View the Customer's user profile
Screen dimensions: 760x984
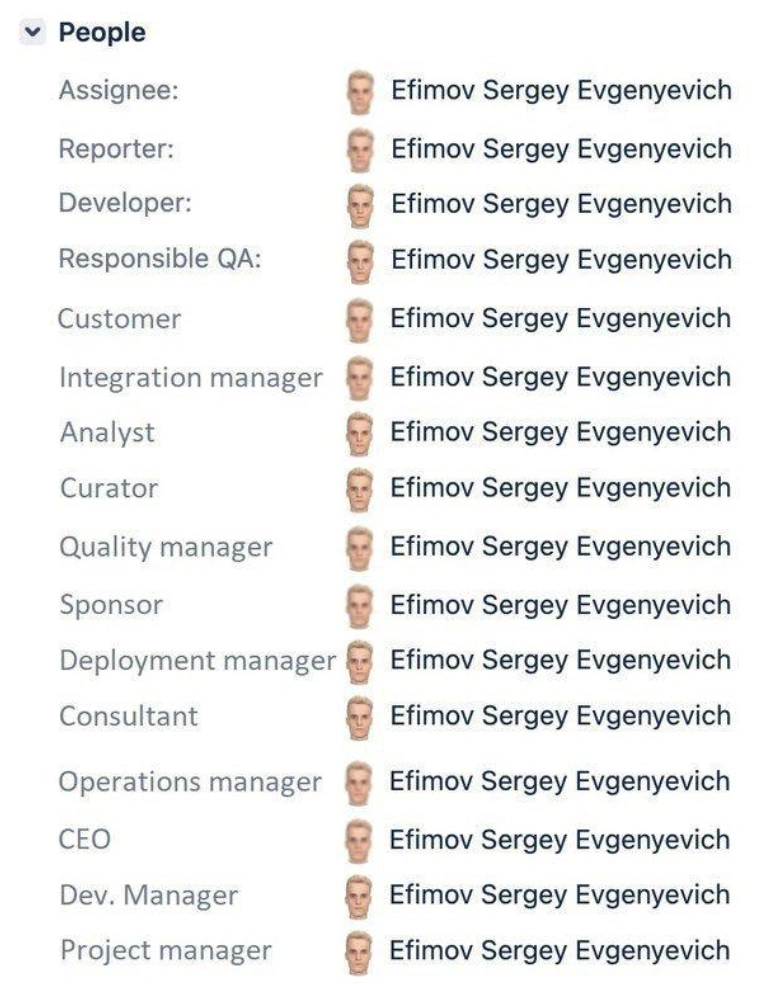560,319
